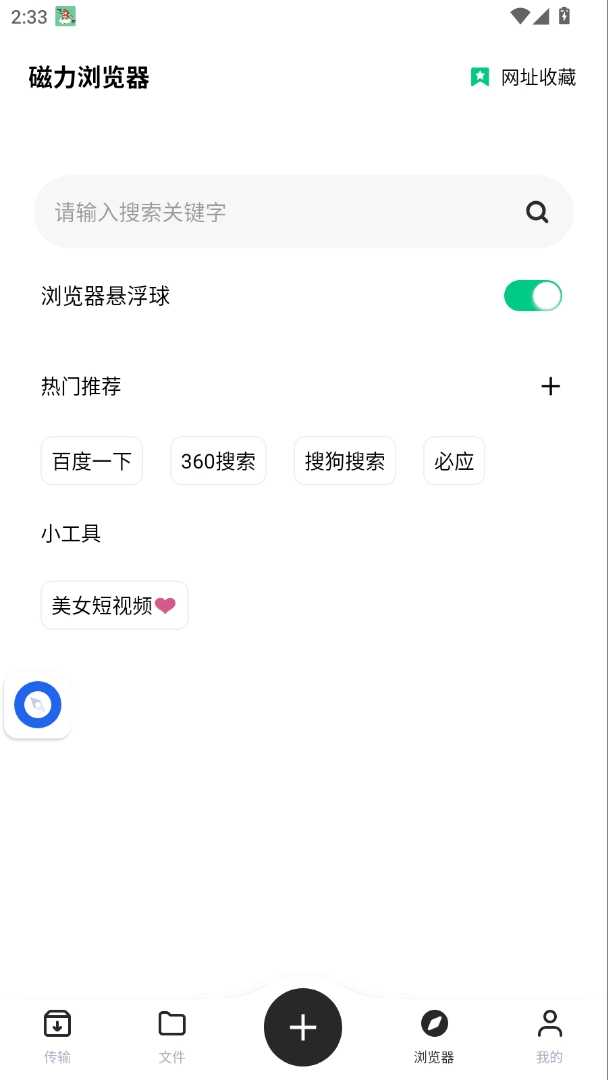
Task: Launch 必应 search
Action: 454,461
